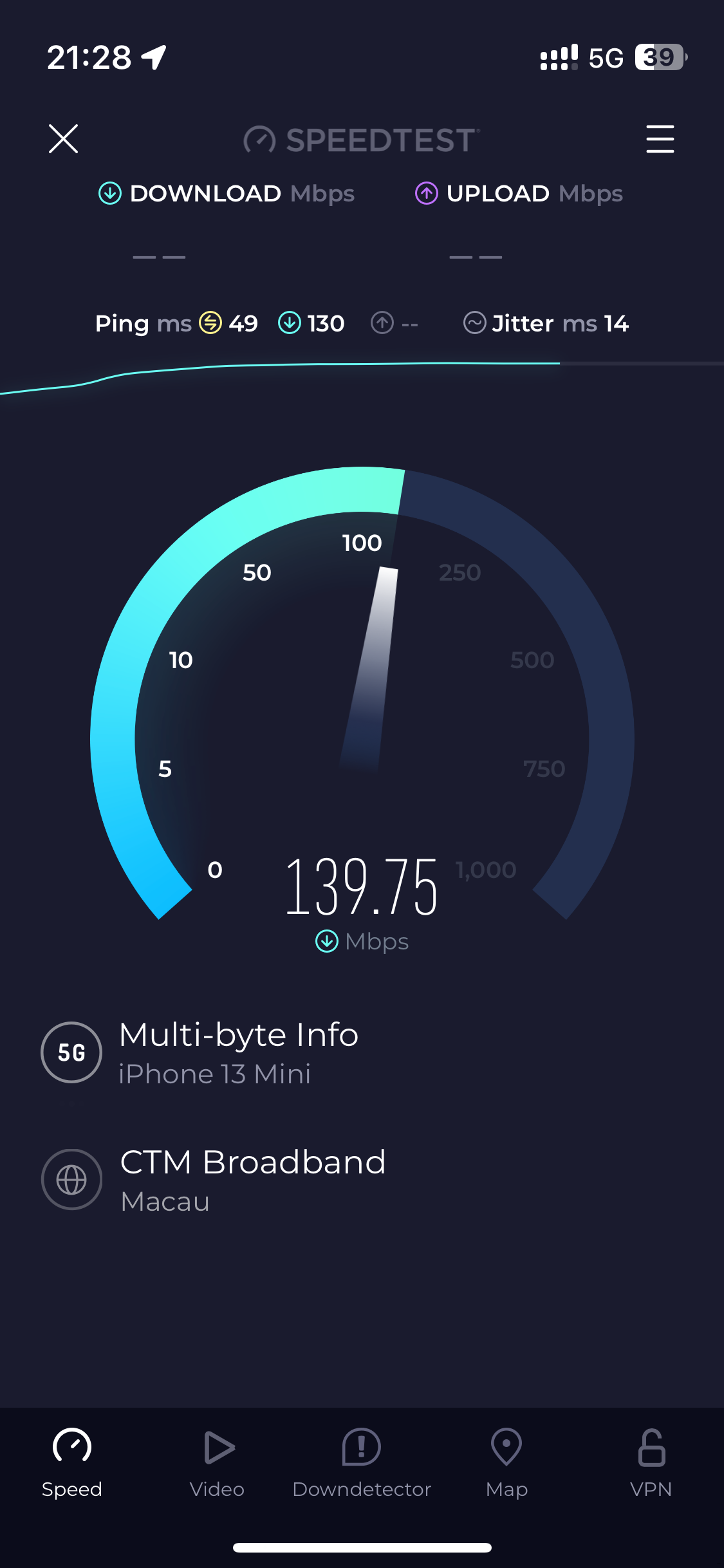Cancel the running speed test

pos(63,139)
